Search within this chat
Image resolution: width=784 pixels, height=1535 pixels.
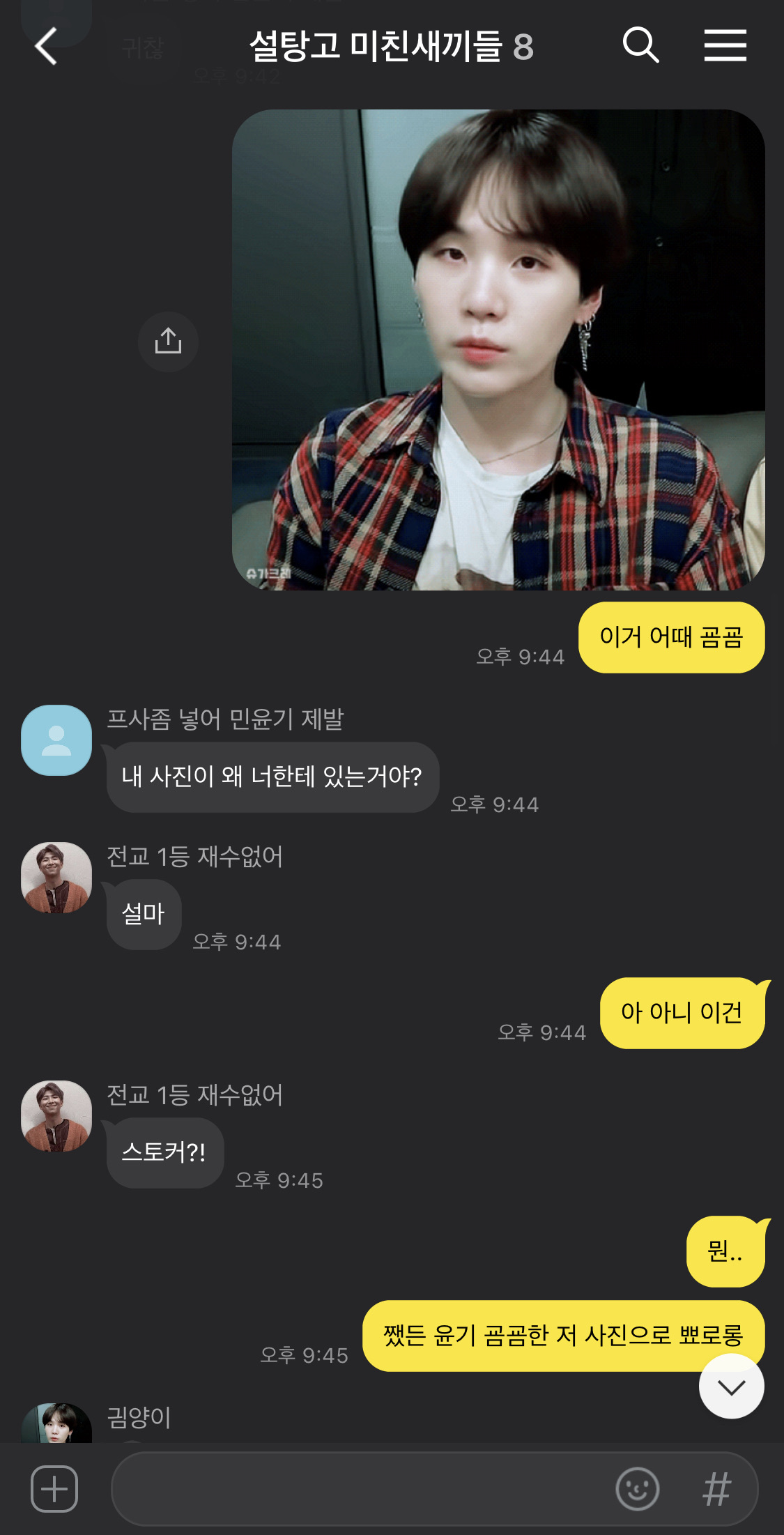640,46
